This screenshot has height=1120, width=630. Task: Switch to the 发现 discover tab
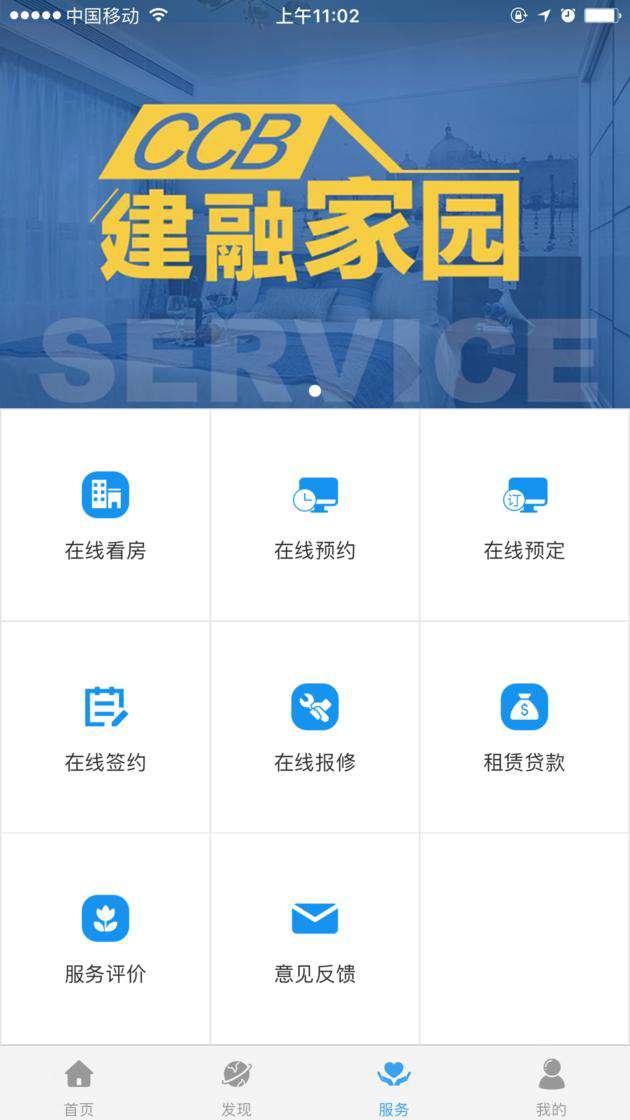(236, 1086)
